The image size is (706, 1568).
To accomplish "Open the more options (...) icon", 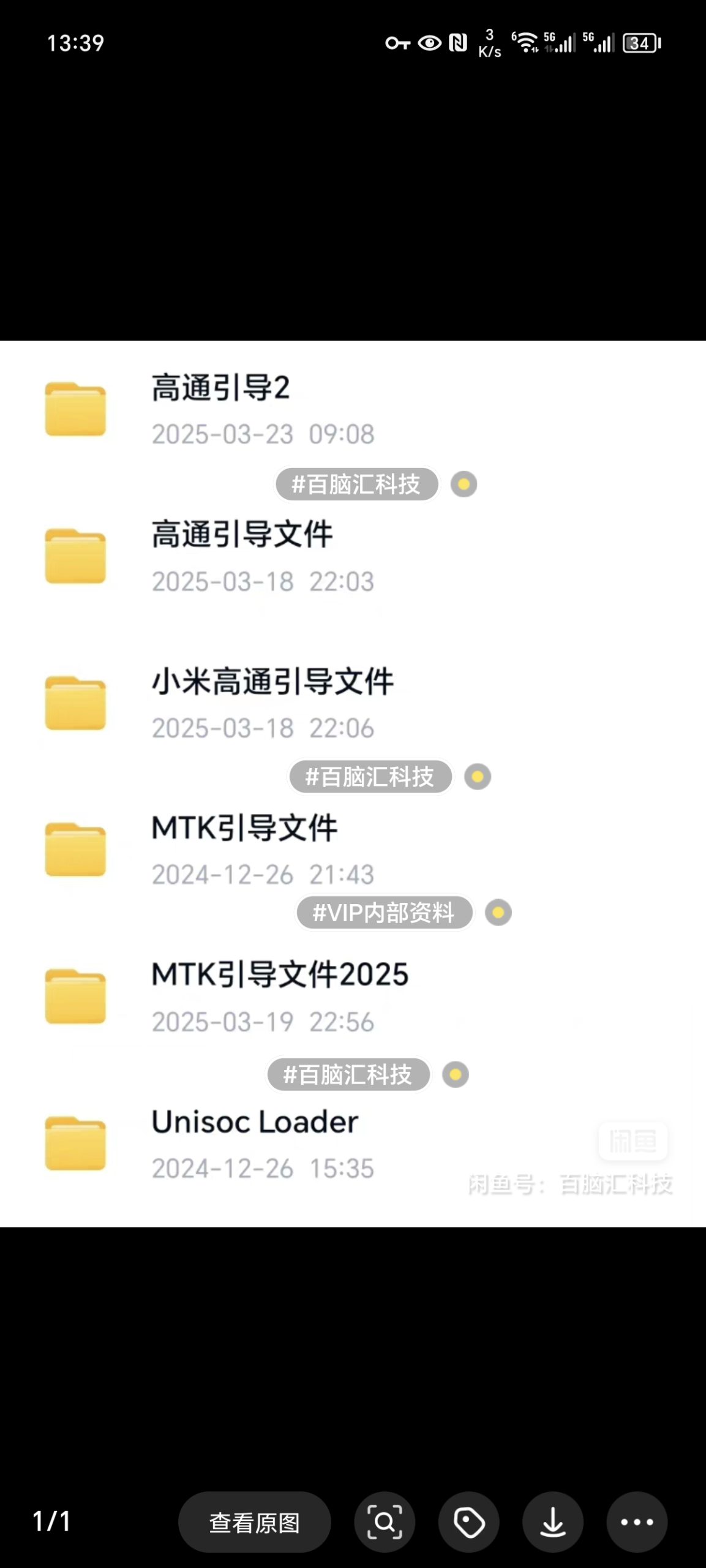I will 635,1521.
